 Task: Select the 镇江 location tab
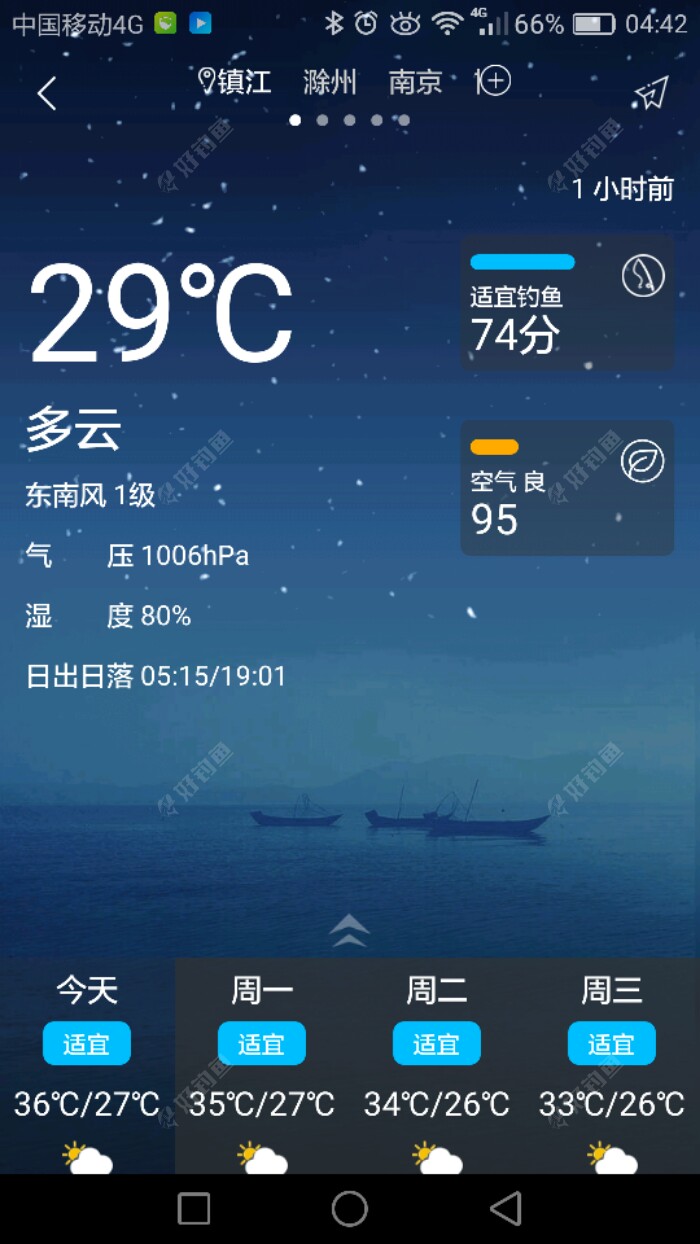click(x=236, y=82)
